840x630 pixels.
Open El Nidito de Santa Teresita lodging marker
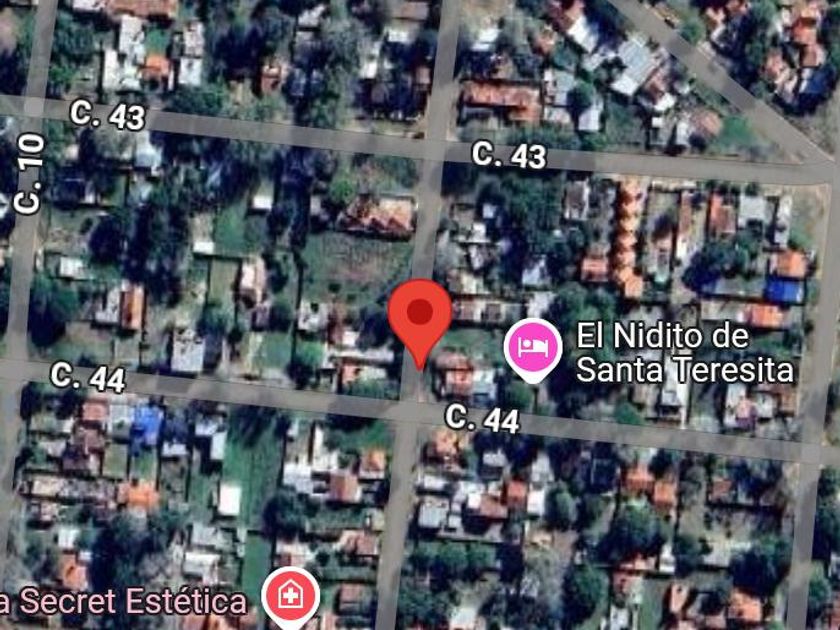pyautogui.click(x=533, y=347)
